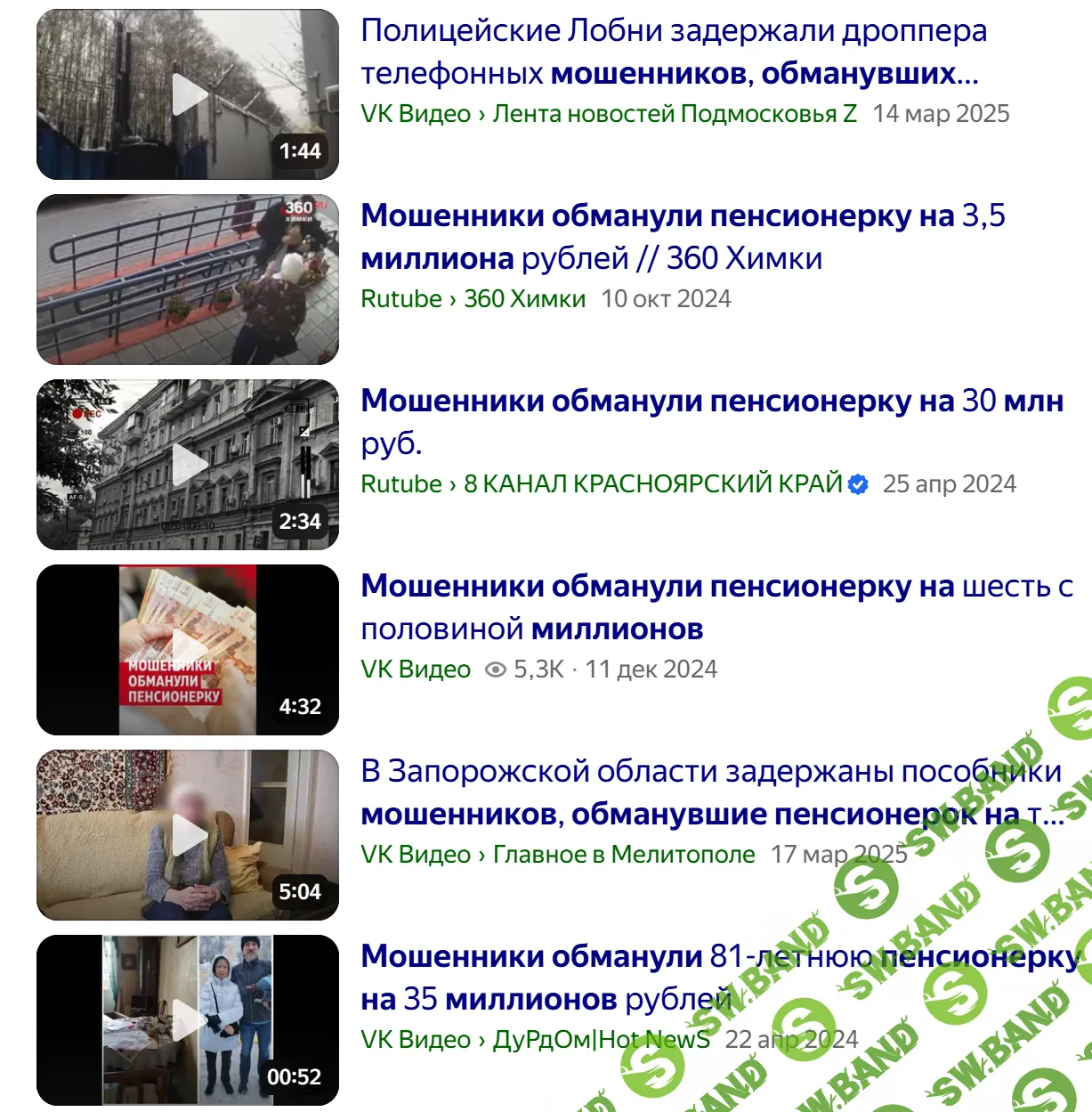Image resolution: width=1092 pixels, height=1112 pixels.
Task: Open source Лента новостей Подмосковья Z
Action: (x=674, y=114)
